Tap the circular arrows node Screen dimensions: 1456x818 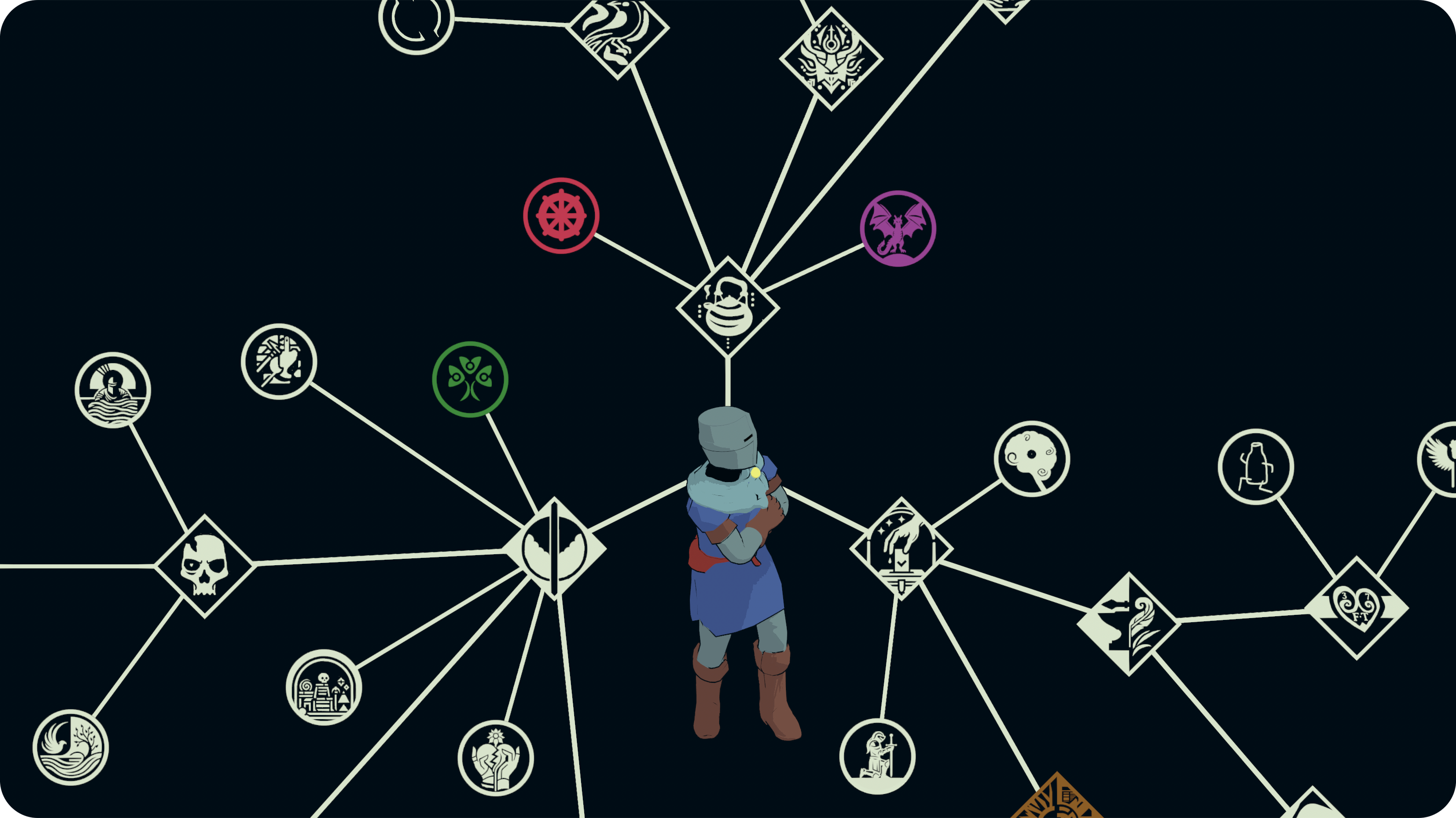416,19
